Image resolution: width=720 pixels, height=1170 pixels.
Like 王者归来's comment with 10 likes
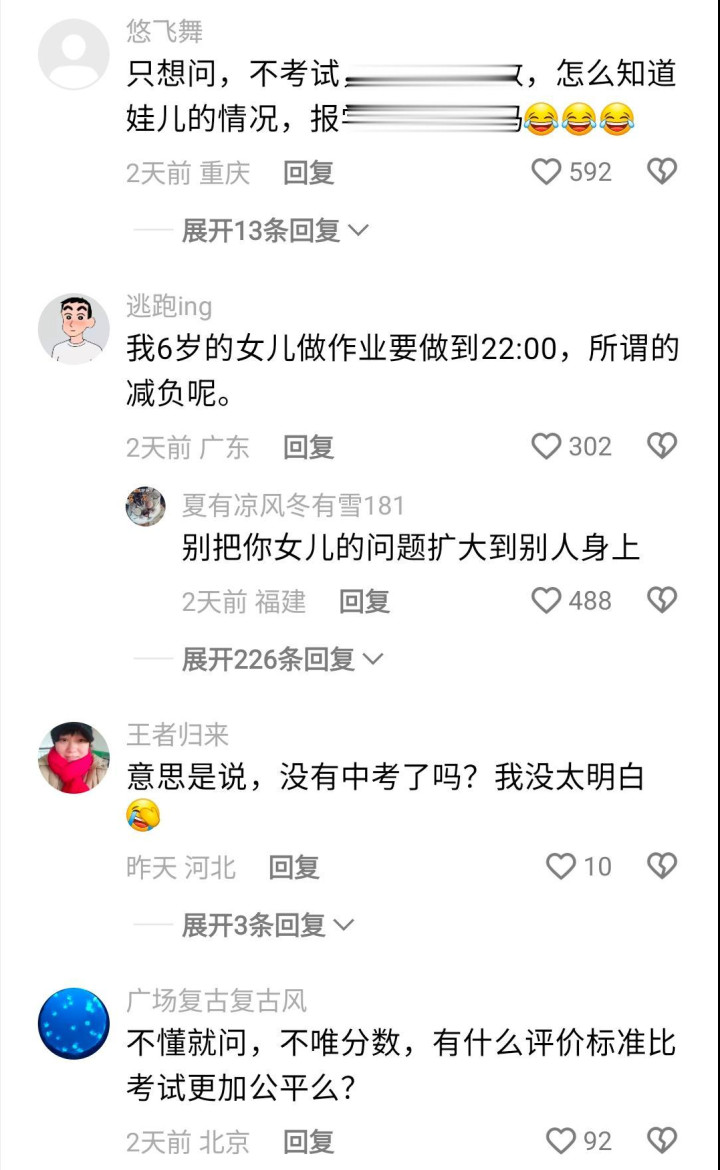(x=561, y=866)
